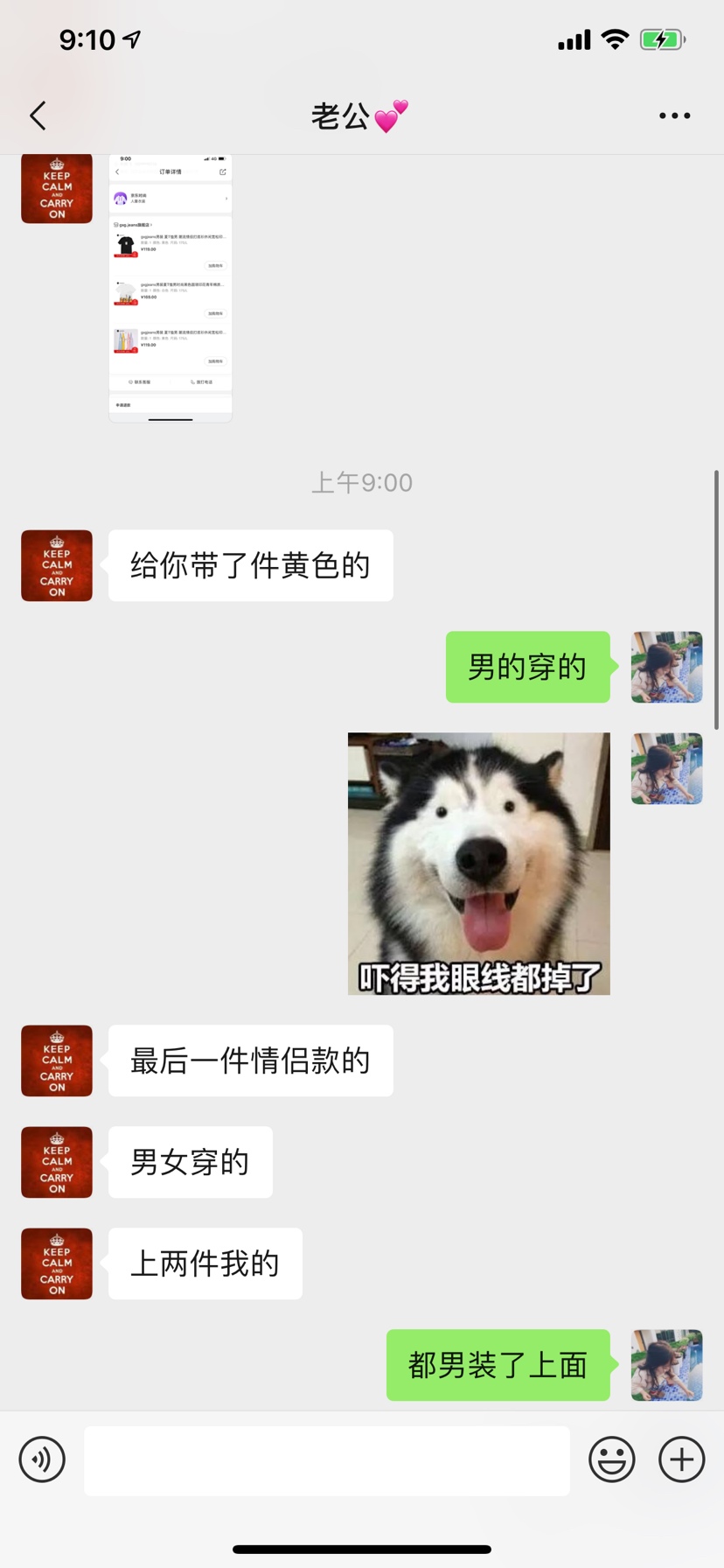
Task: Focus the message text field
Action: [326, 1460]
